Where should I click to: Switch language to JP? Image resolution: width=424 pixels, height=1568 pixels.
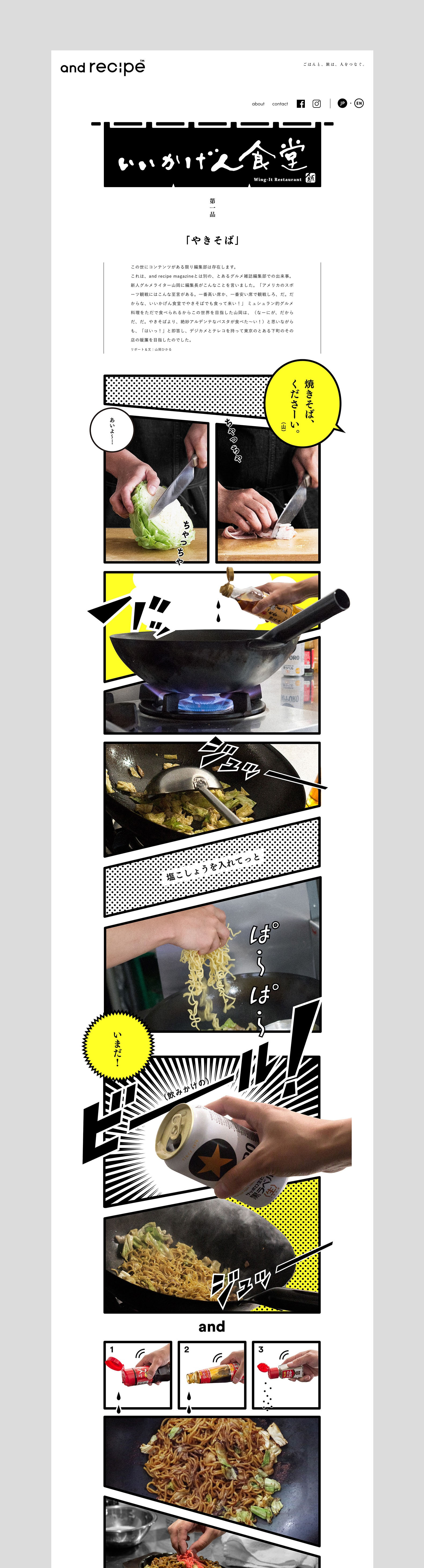click(342, 103)
